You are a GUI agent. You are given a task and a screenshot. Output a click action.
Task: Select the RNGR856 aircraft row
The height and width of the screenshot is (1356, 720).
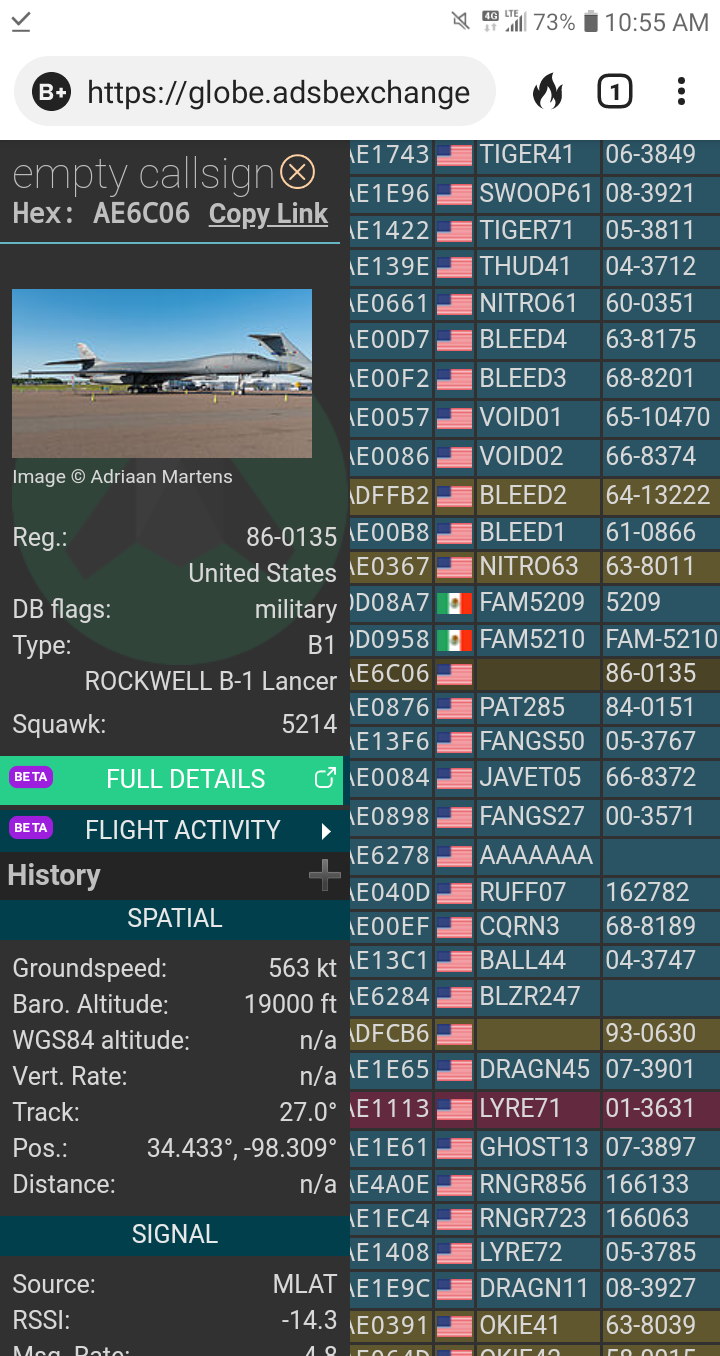(534, 1184)
